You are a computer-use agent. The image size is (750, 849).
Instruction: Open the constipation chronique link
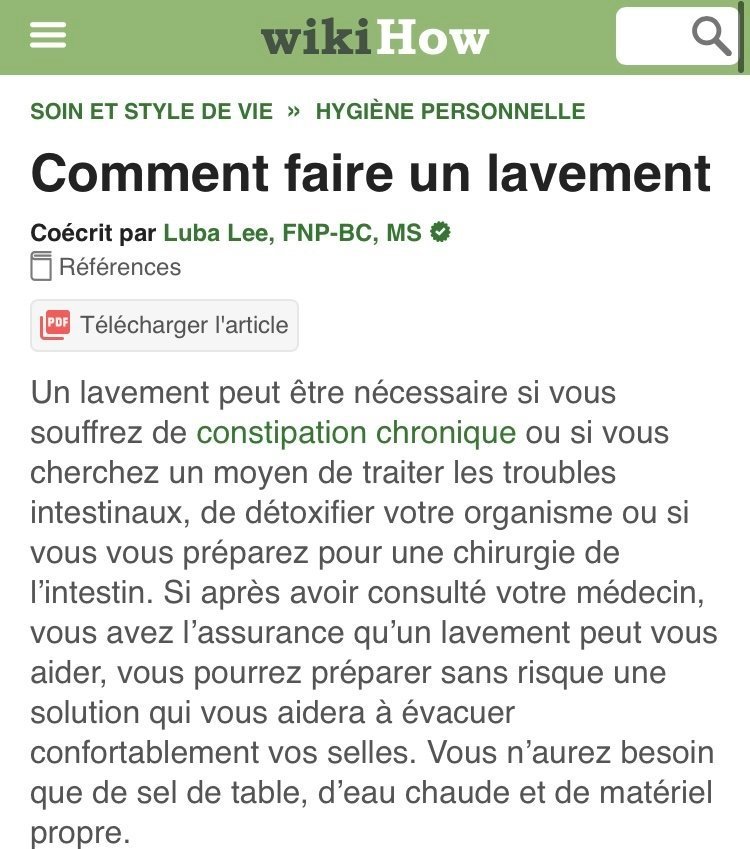(x=356, y=433)
